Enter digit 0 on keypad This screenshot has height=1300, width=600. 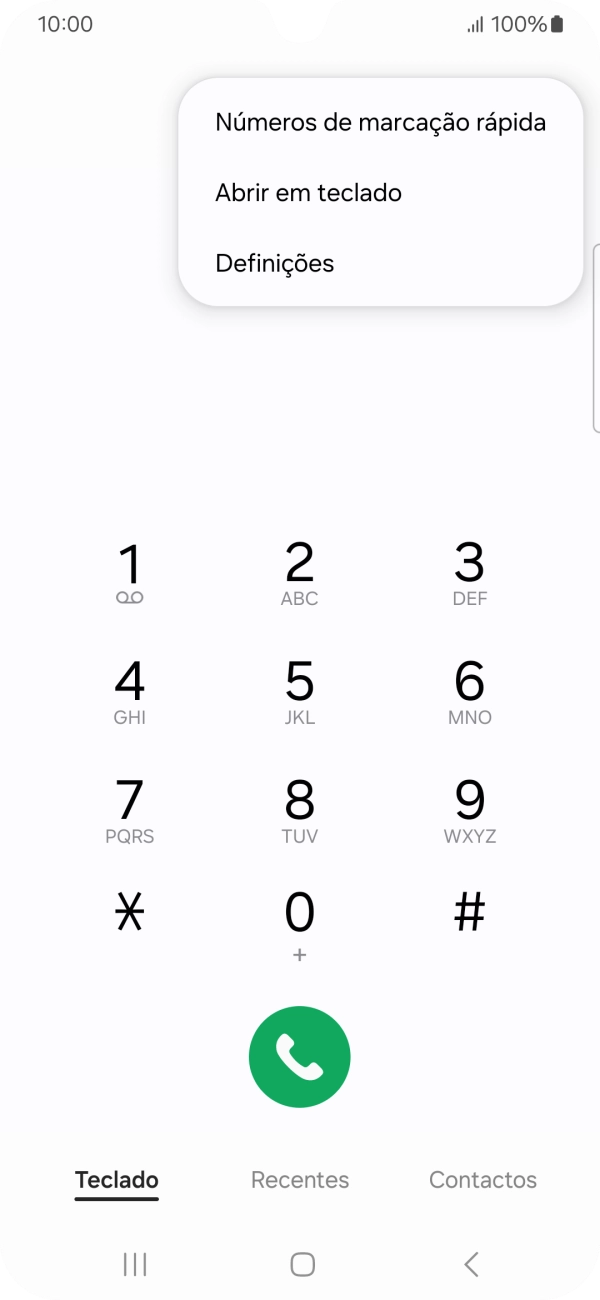pos(300,923)
